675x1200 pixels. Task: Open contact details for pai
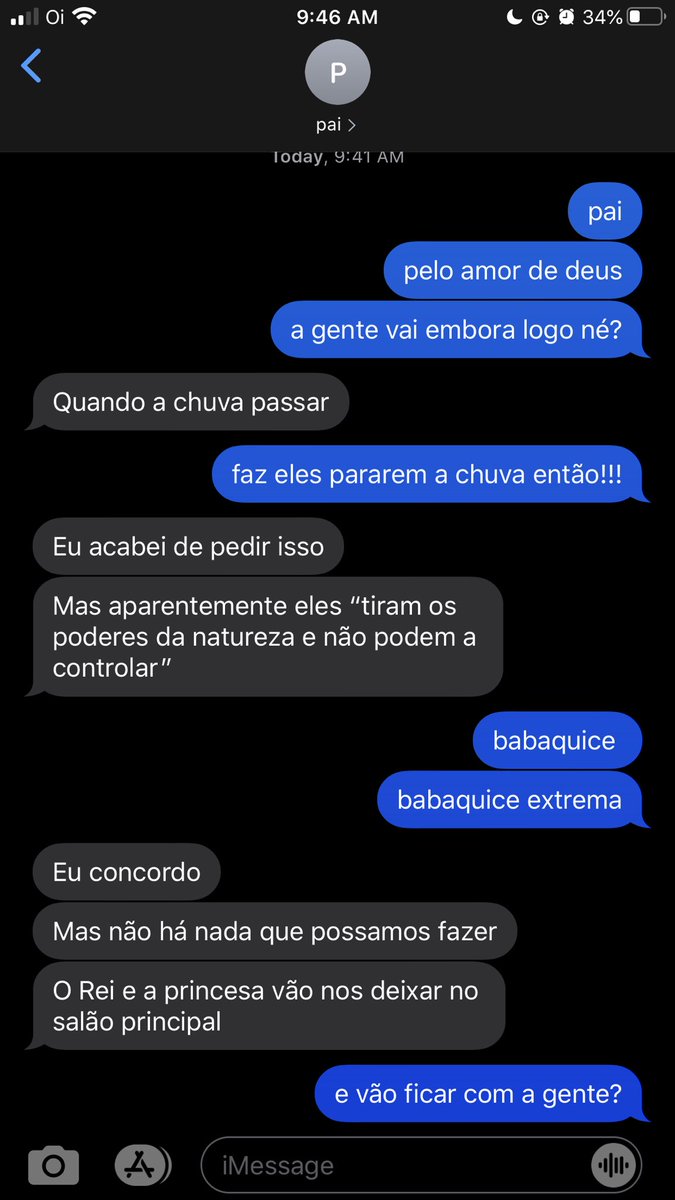tap(337, 88)
